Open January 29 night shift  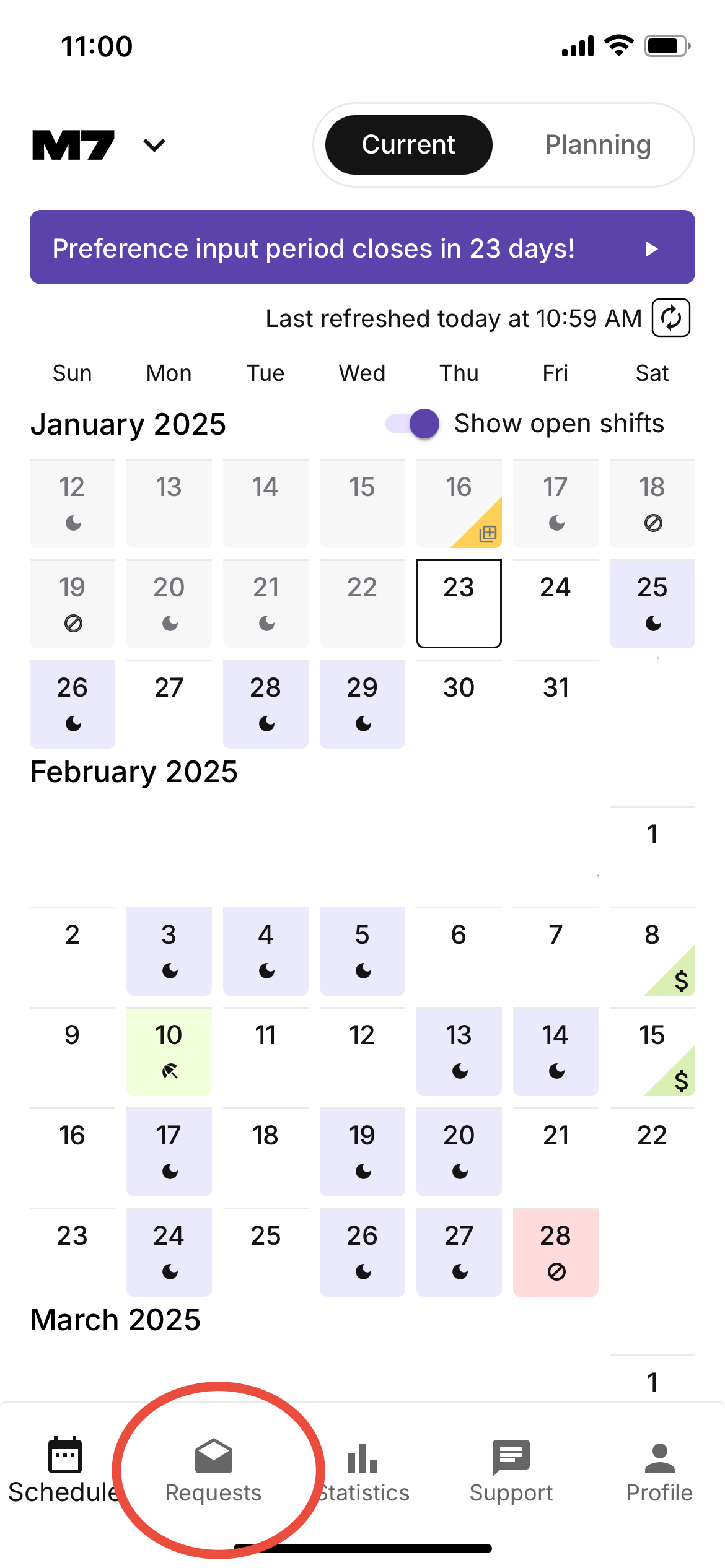(x=362, y=703)
